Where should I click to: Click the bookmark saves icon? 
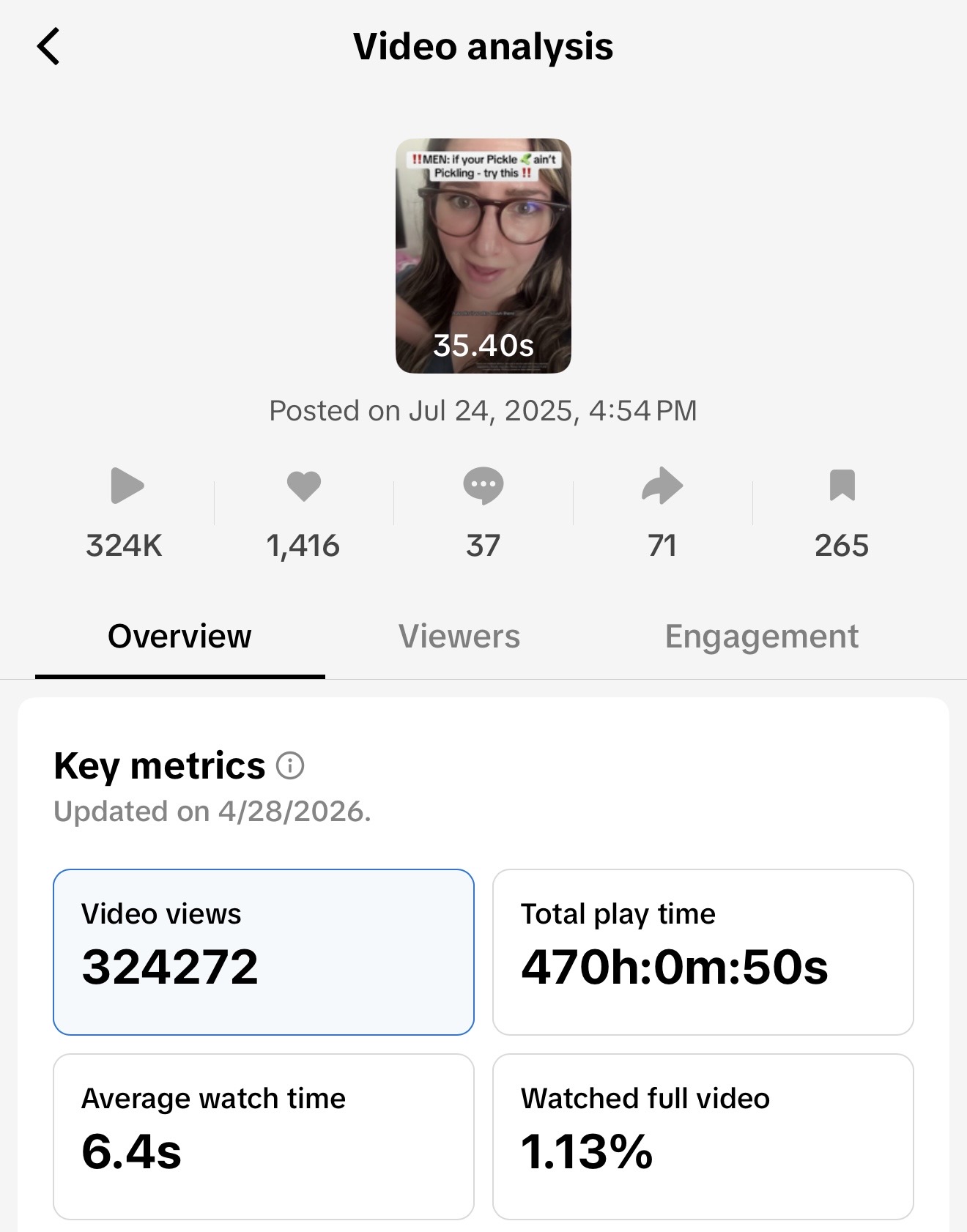click(x=841, y=486)
